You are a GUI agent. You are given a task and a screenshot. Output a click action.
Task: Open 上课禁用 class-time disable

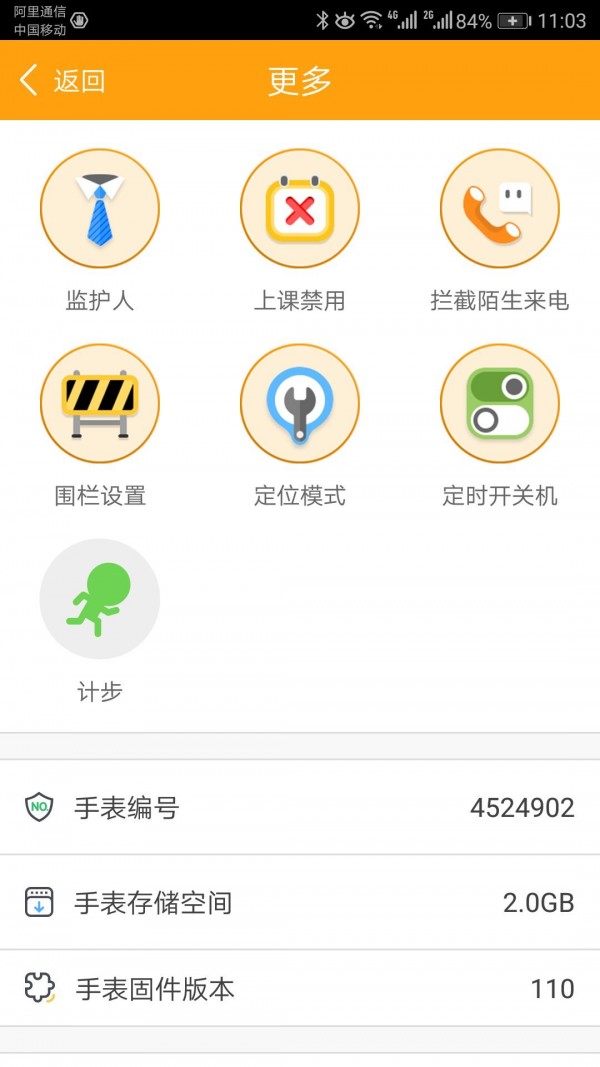[x=299, y=209]
